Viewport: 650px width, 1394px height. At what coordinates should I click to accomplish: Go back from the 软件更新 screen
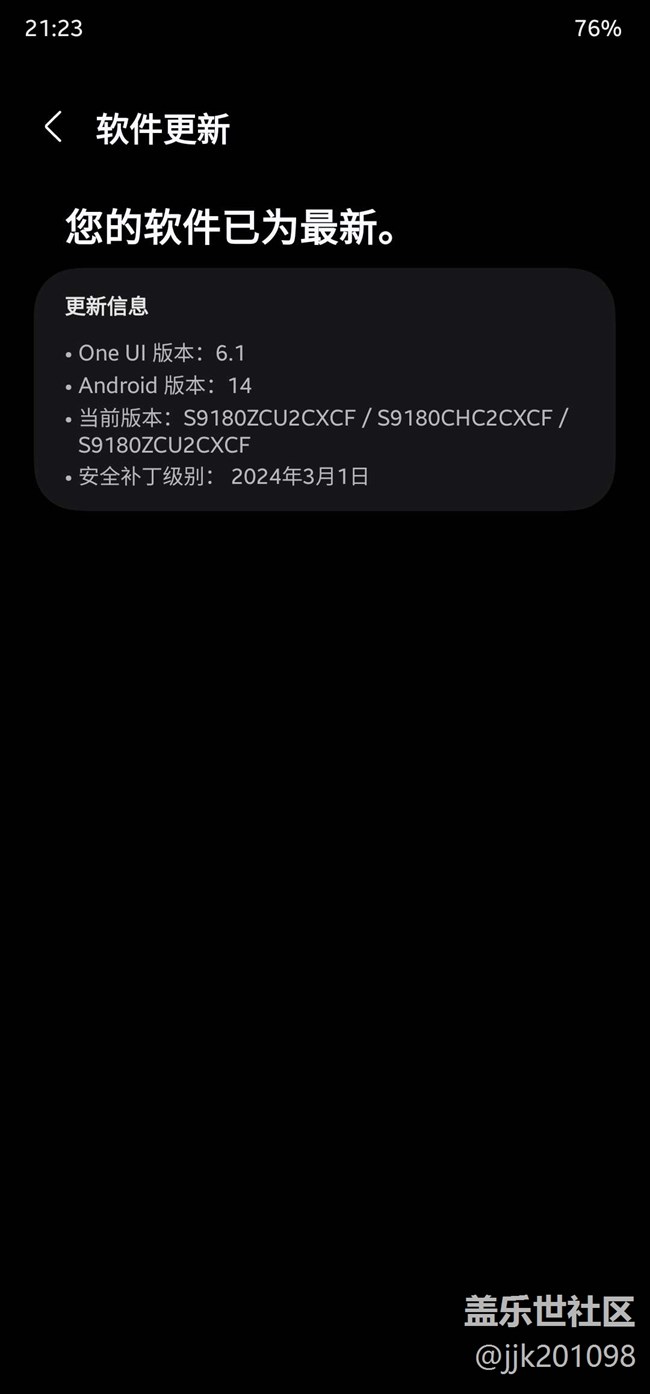[53, 127]
